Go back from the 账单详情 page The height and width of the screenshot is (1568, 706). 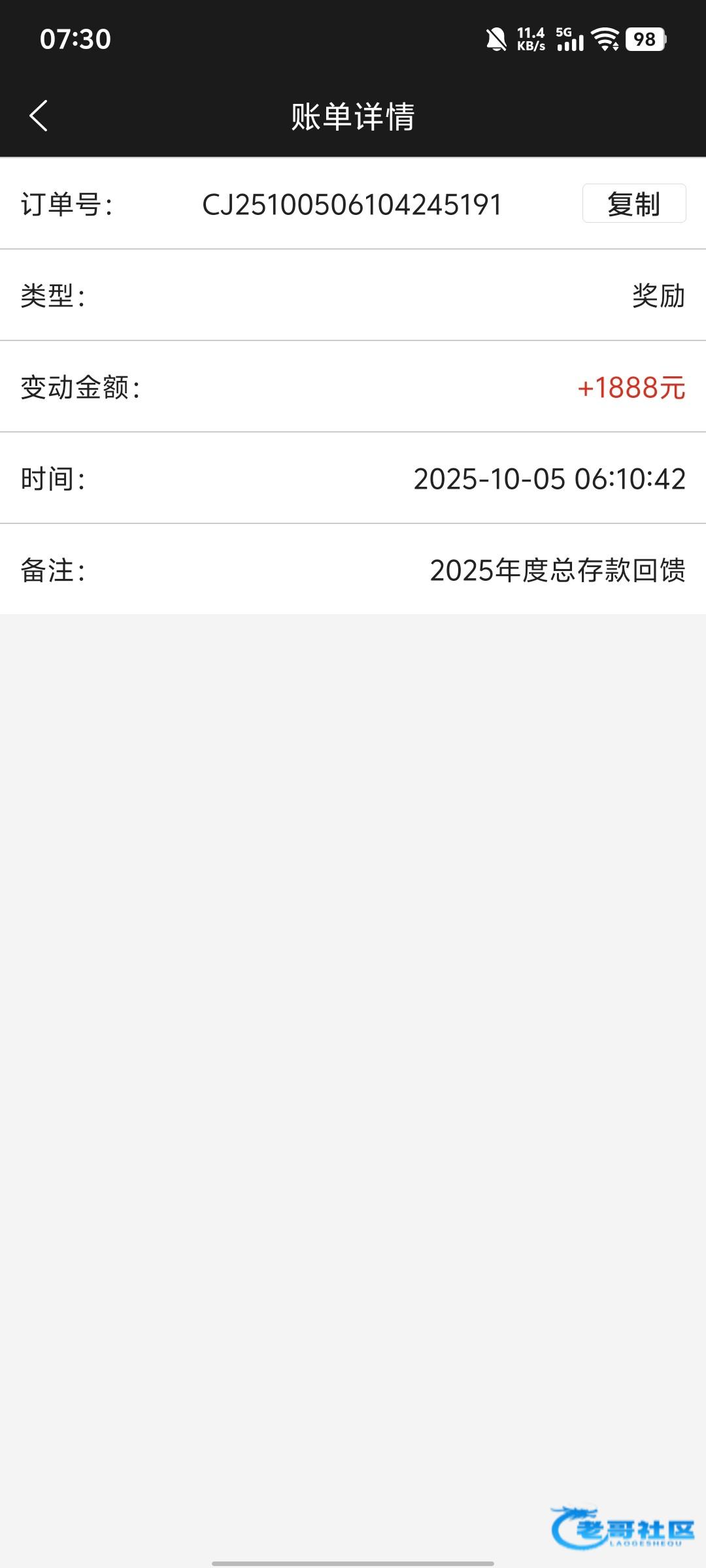tap(39, 116)
